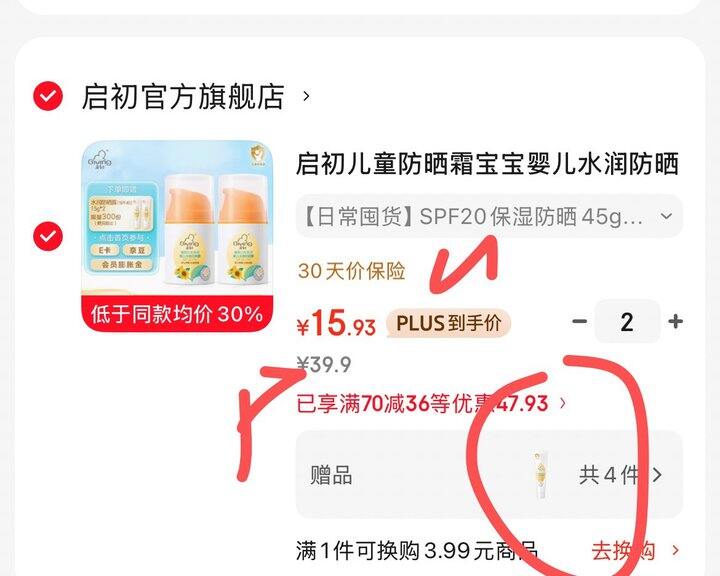Uncheck the 启初官方旗舰店 store checkbox
The height and width of the screenshot is (576, 720).
48,97
